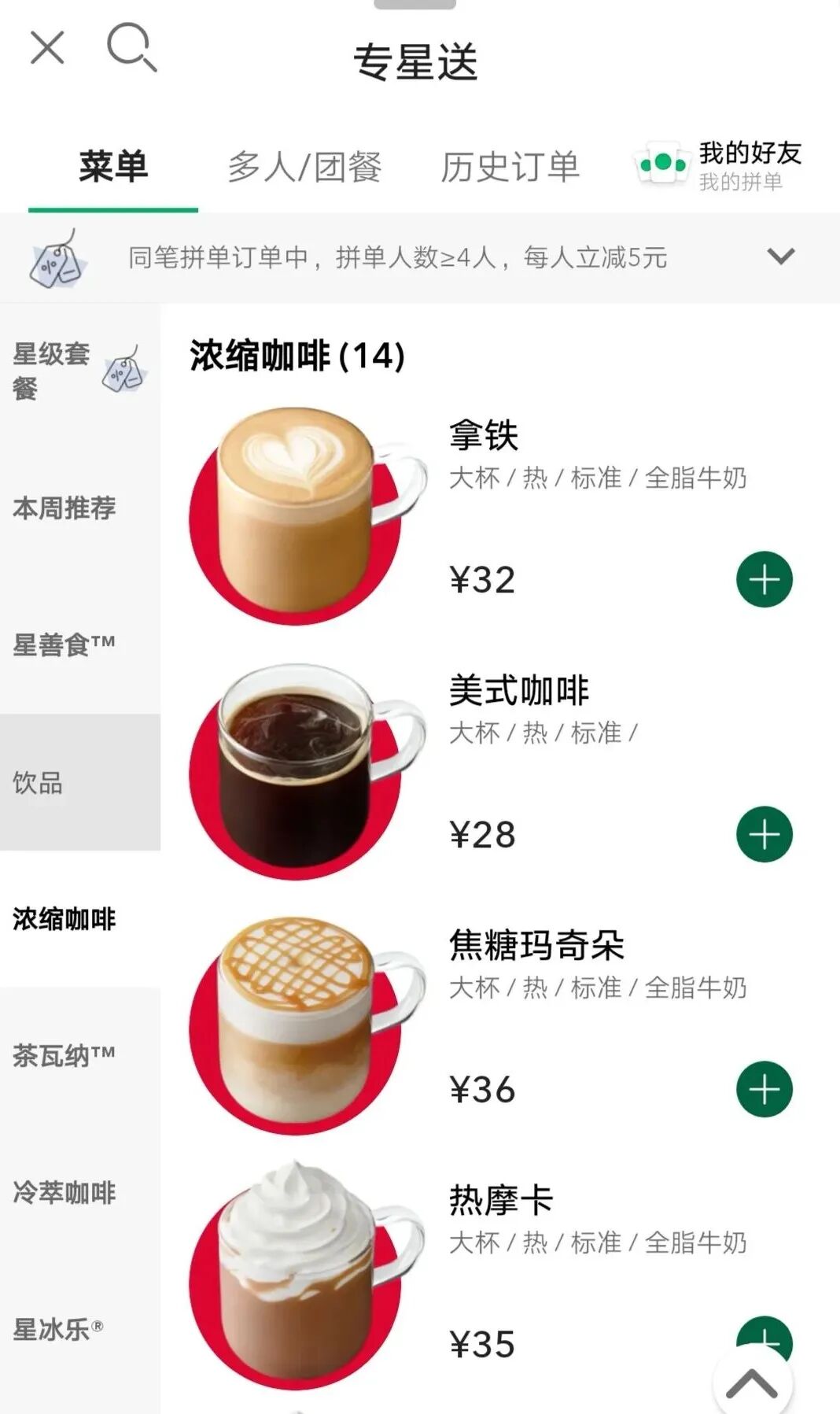Go to 本周推荐 category
The width and height of the screenshot is (840, 1414).
click(64, 508)
